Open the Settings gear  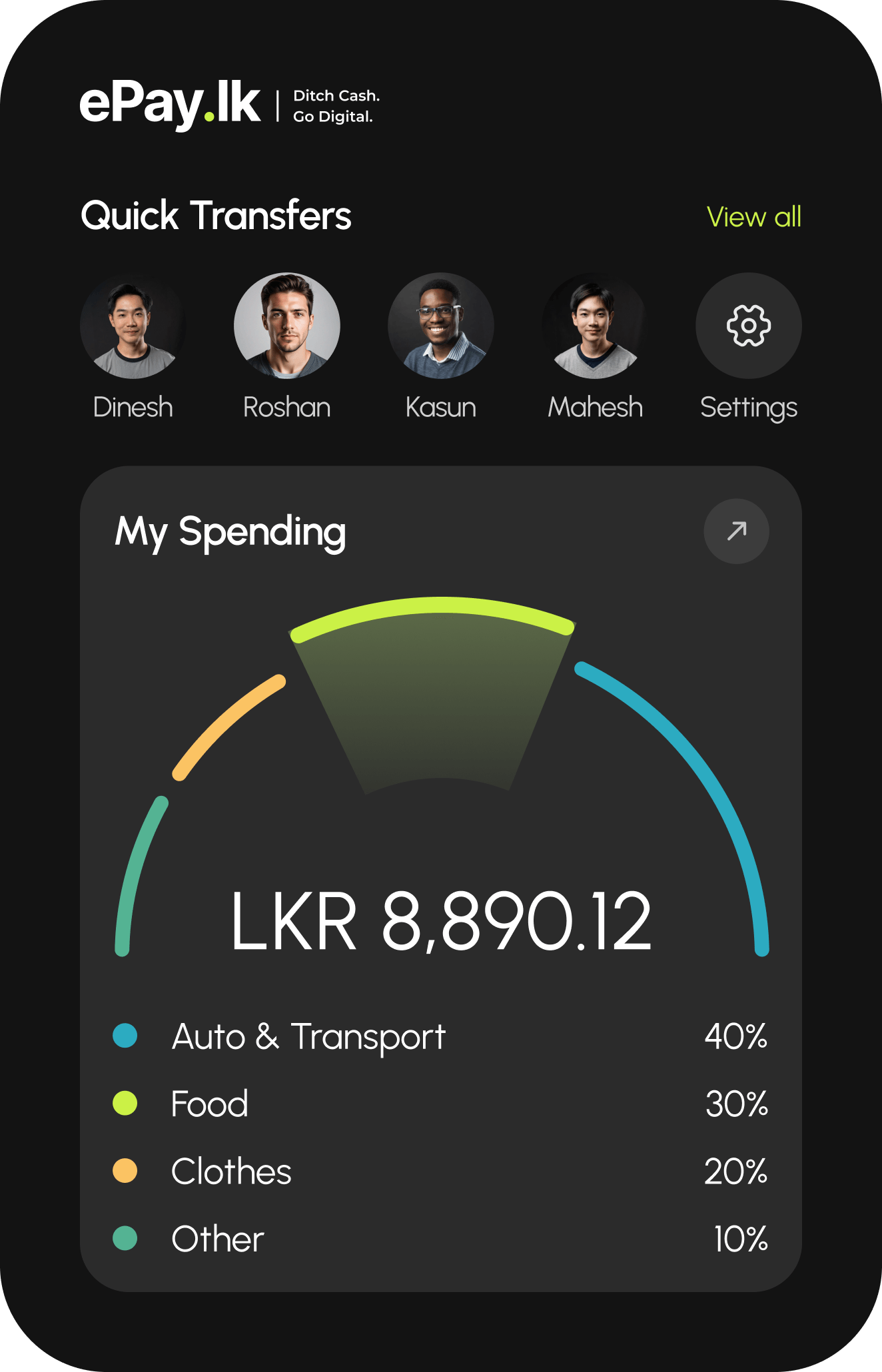[x=748, y=326]
